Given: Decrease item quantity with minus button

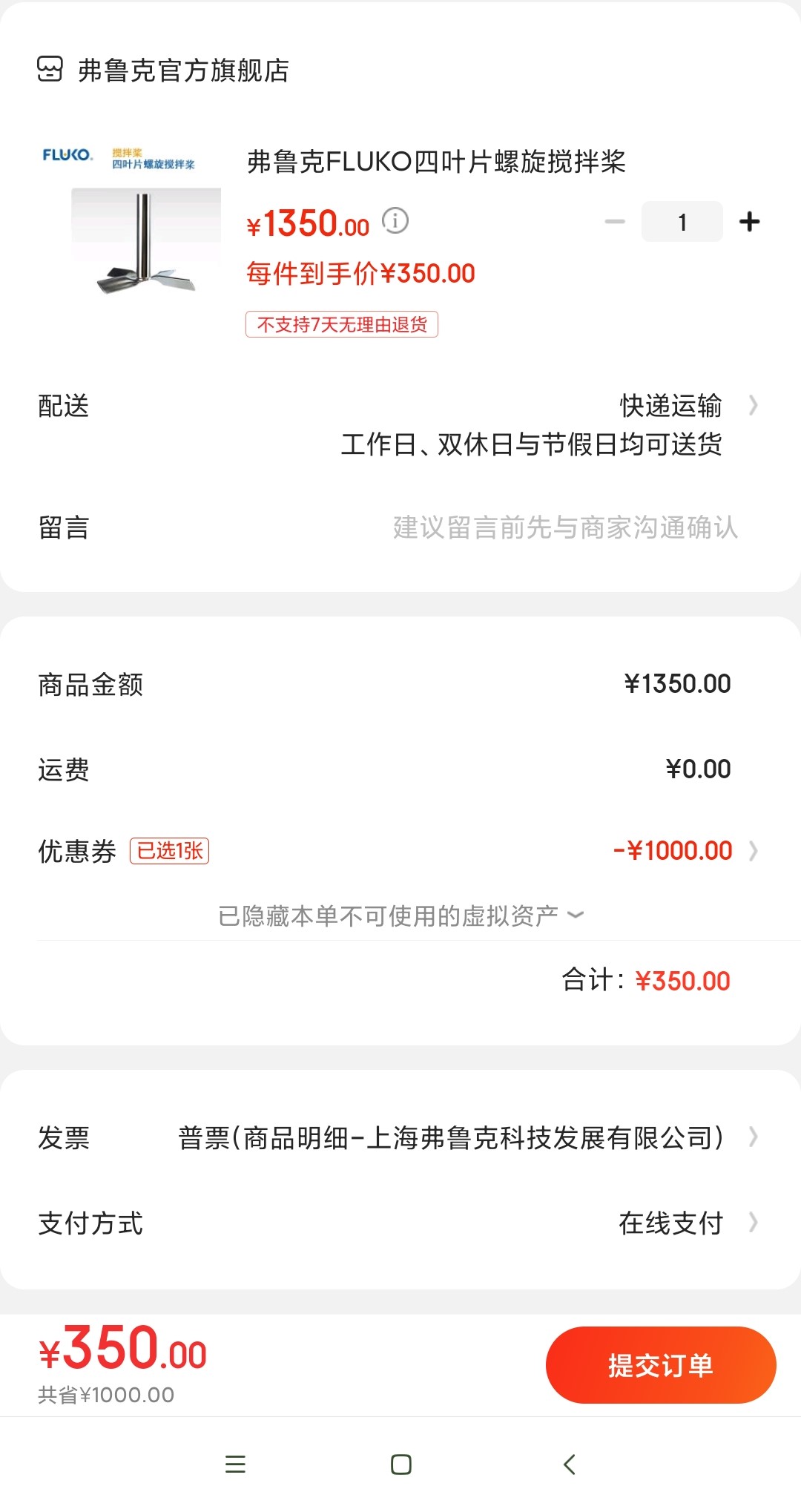Looking at the screenshot, I should click(x=615, y=221).
